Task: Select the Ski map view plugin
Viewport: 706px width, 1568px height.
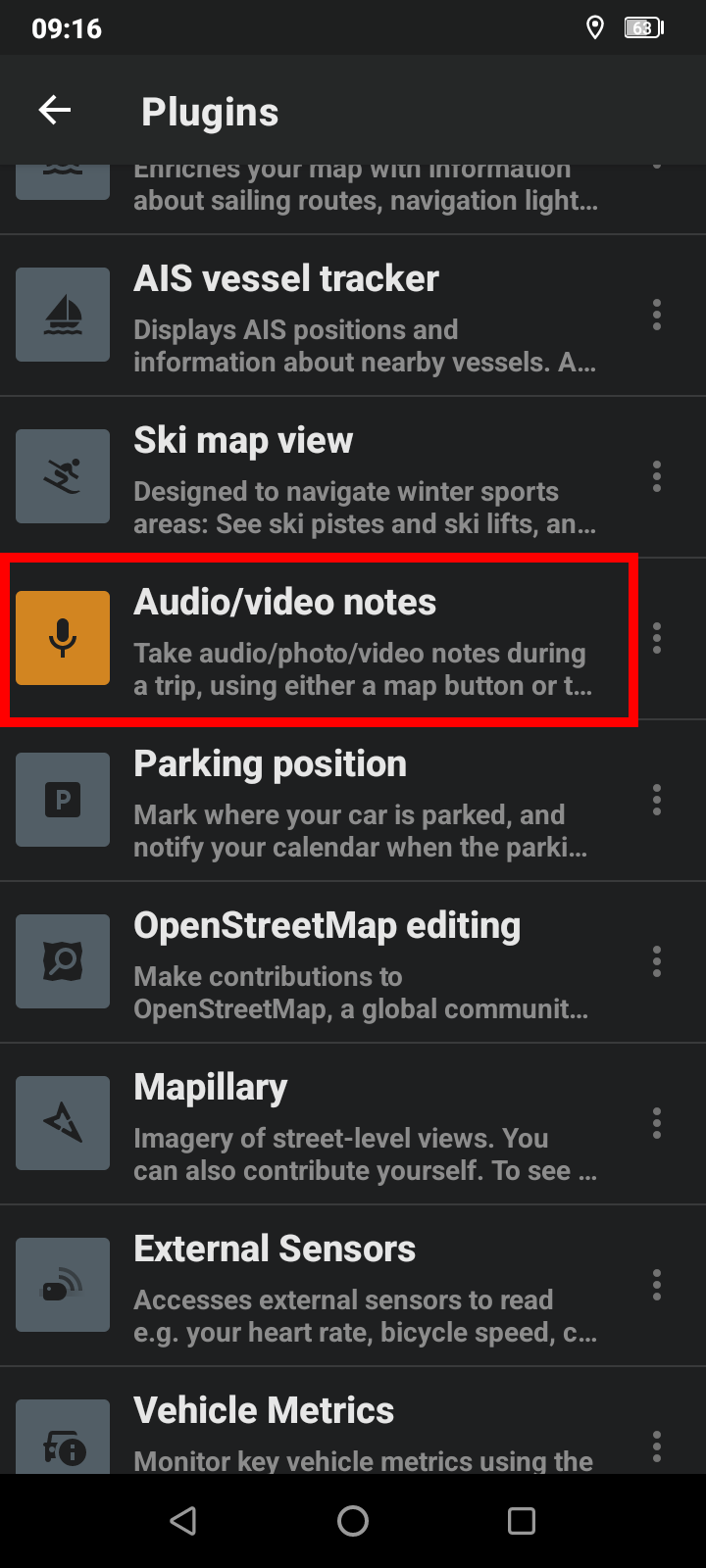Action: pyautogui.click(x=324, y=477)
